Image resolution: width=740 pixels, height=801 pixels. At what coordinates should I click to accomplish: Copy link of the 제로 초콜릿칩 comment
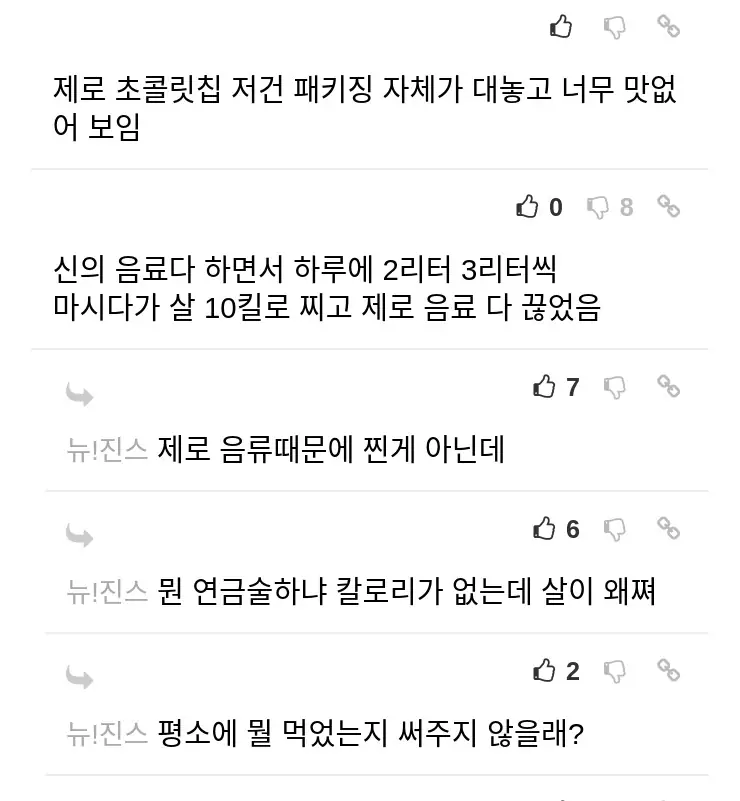pos(668,26)
